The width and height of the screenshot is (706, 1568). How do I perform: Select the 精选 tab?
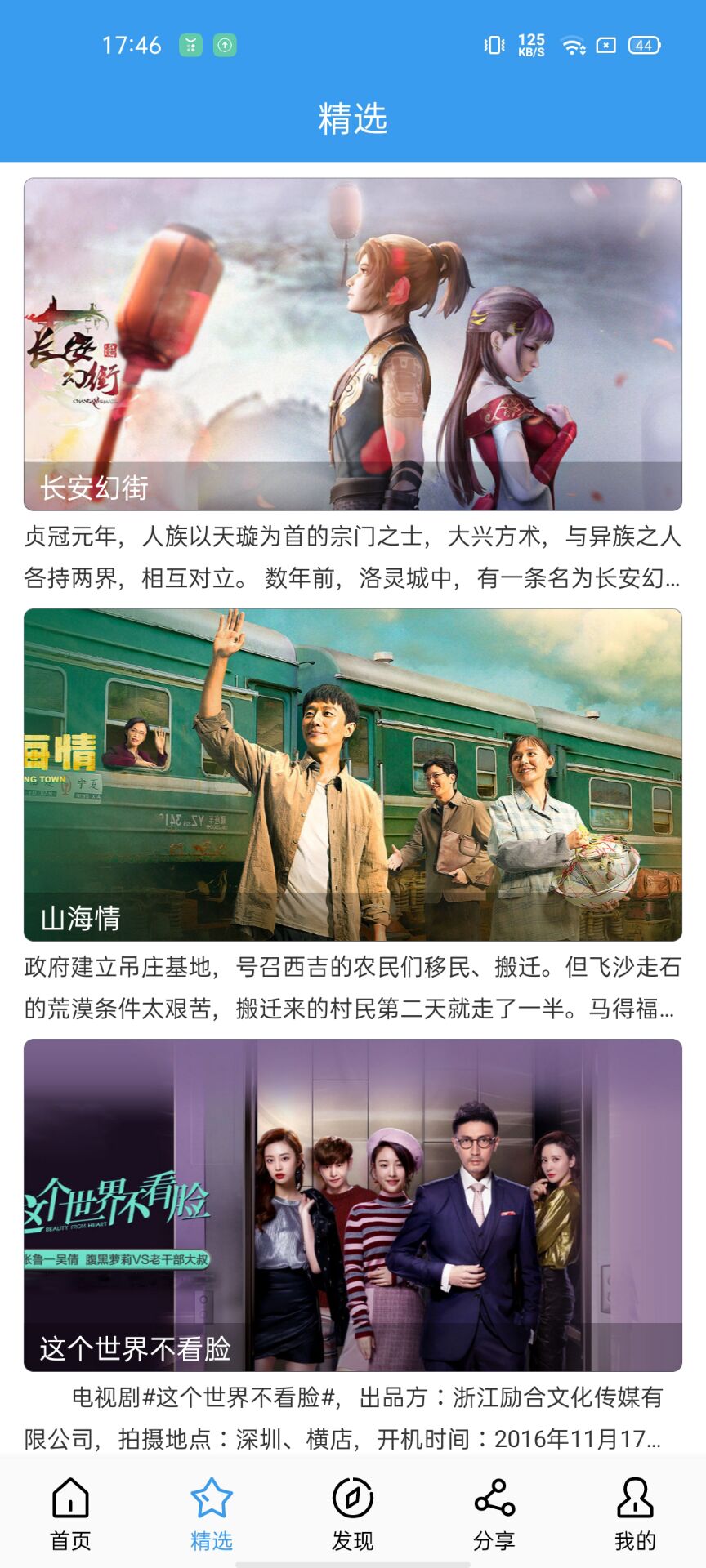212,1515
